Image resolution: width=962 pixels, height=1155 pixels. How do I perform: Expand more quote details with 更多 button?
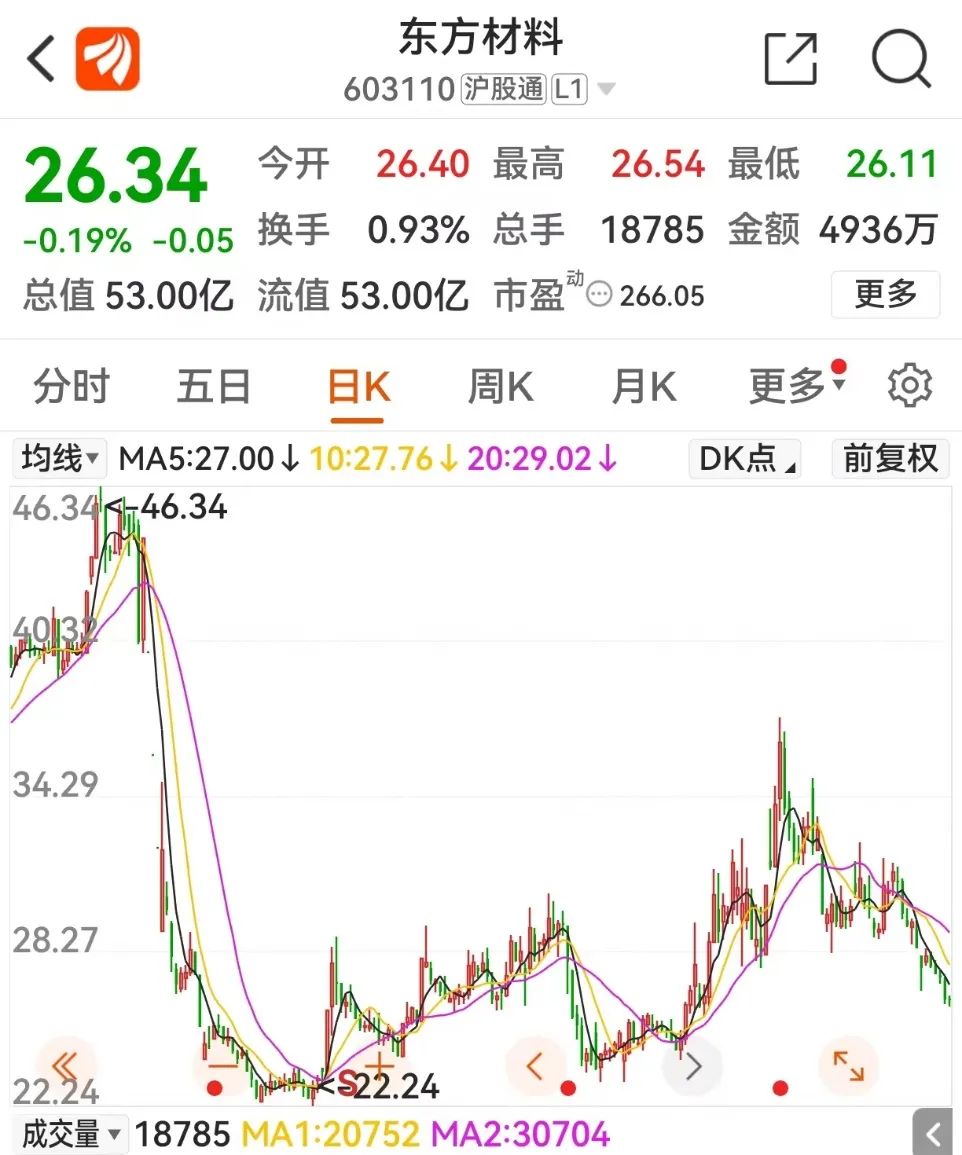coord(885,294)
